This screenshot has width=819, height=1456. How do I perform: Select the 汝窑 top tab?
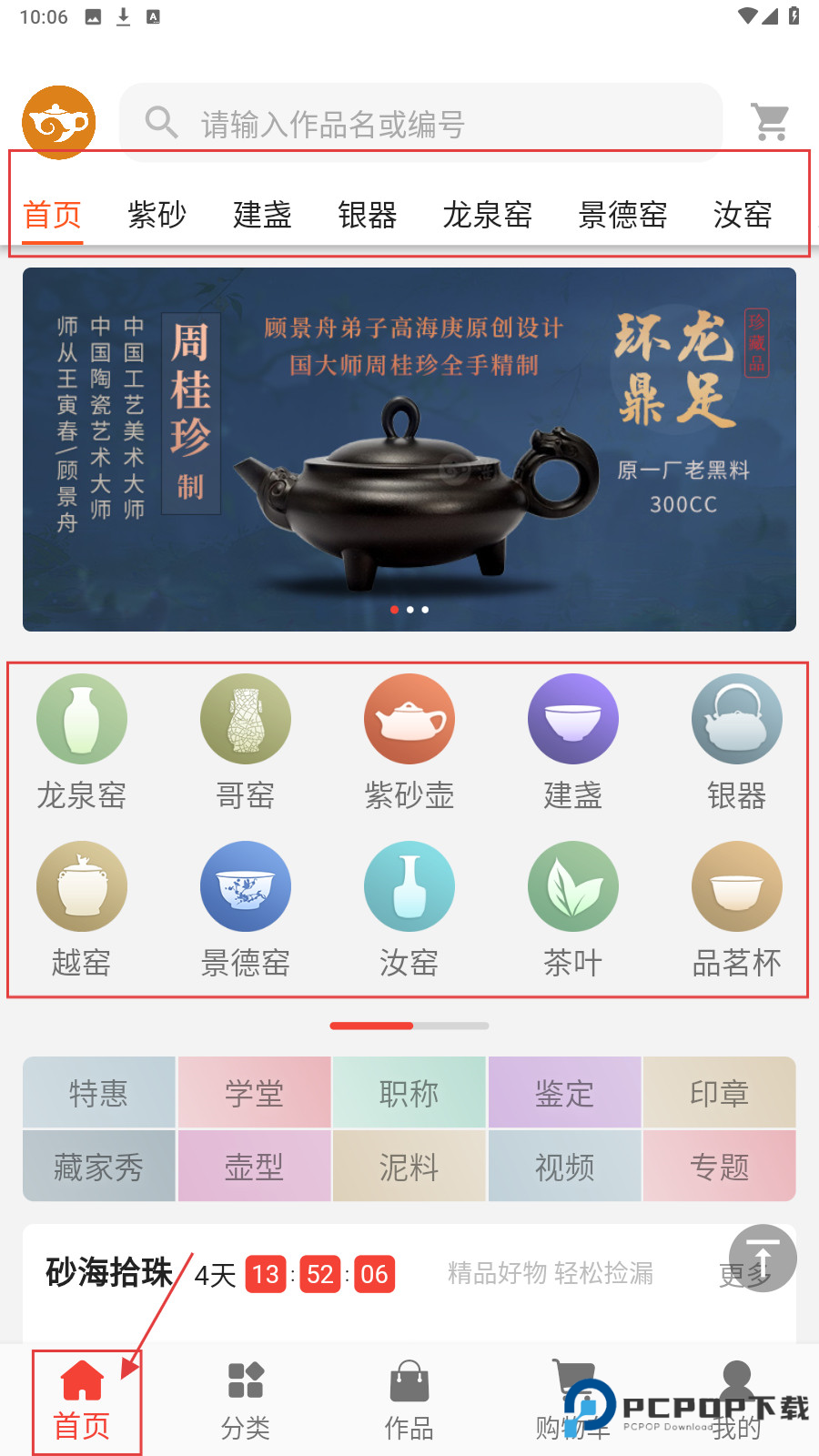coord(743,216)
